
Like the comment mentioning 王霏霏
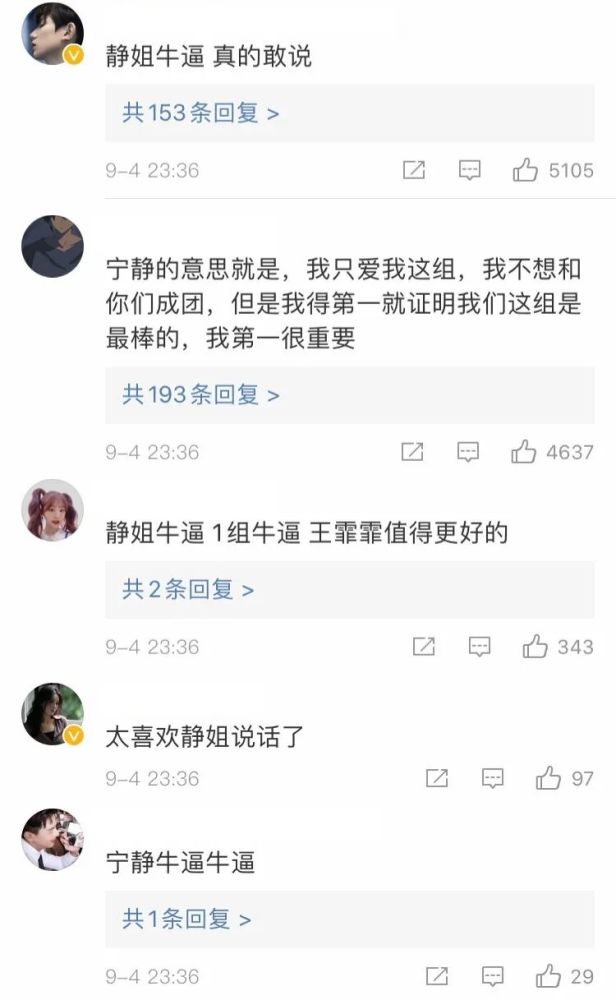pyautogui.click(x=534, y=647)
